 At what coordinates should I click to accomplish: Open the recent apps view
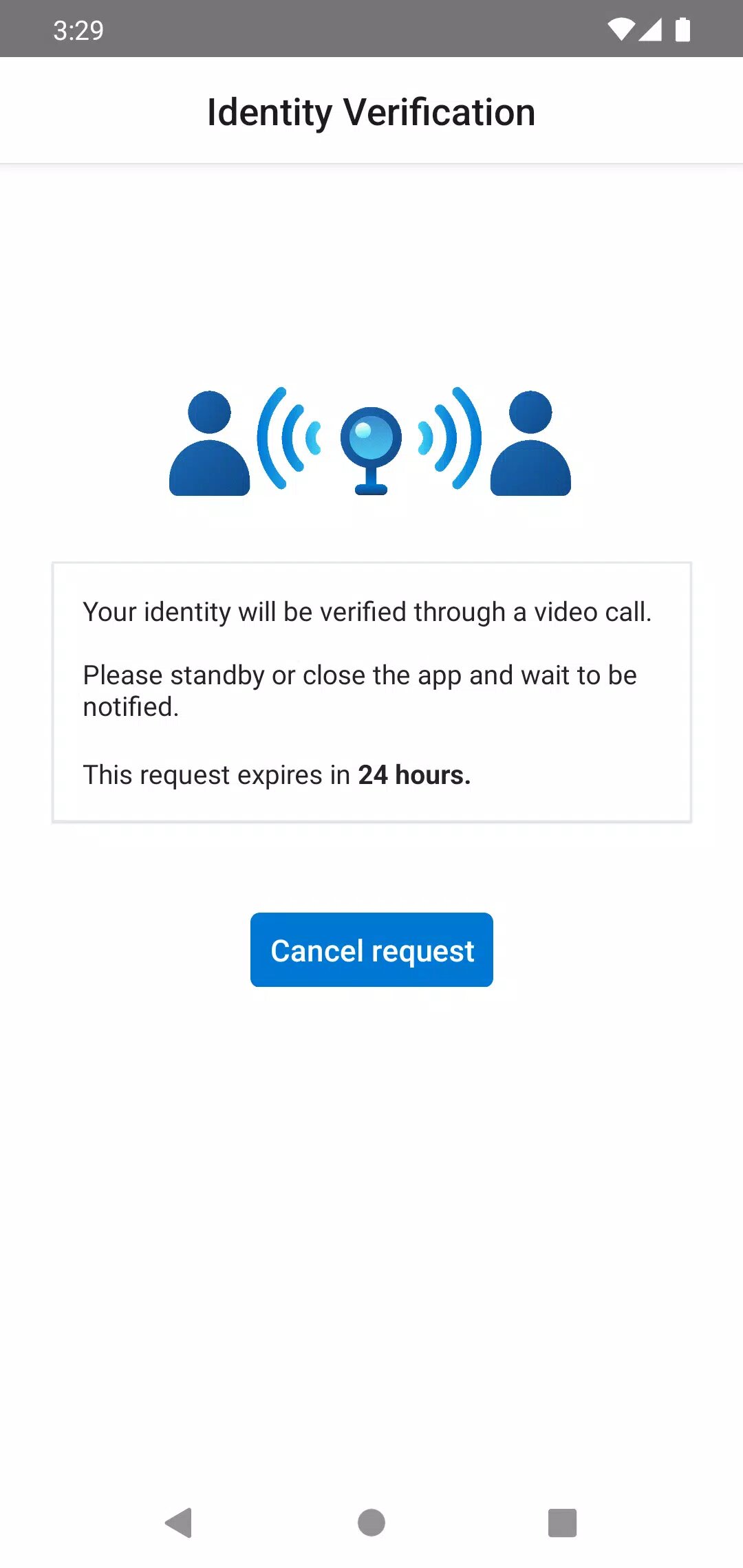[x=562, y=1522]
